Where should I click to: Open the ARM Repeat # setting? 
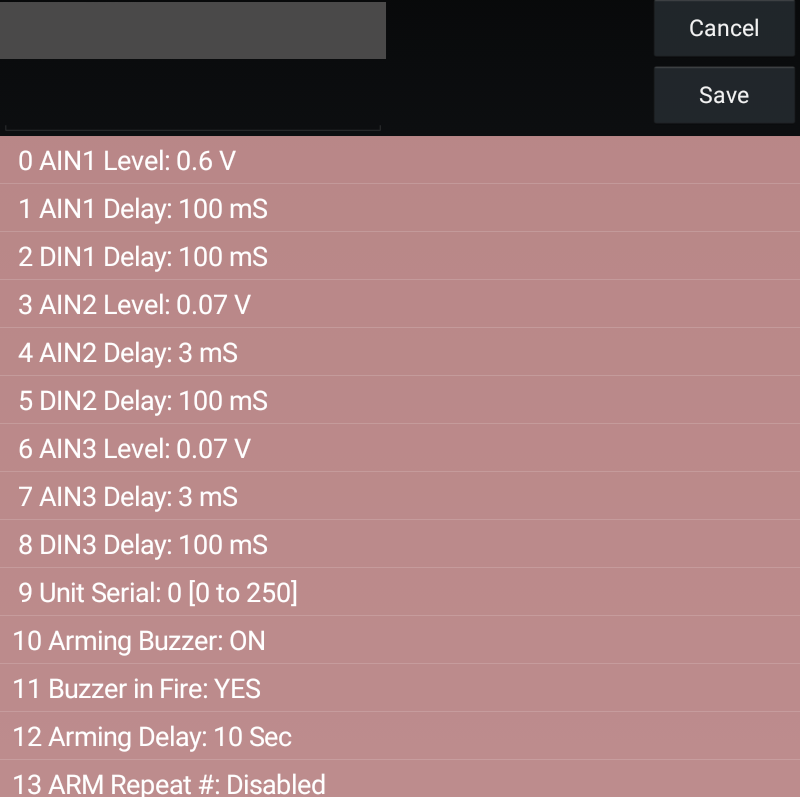point(400,781)
